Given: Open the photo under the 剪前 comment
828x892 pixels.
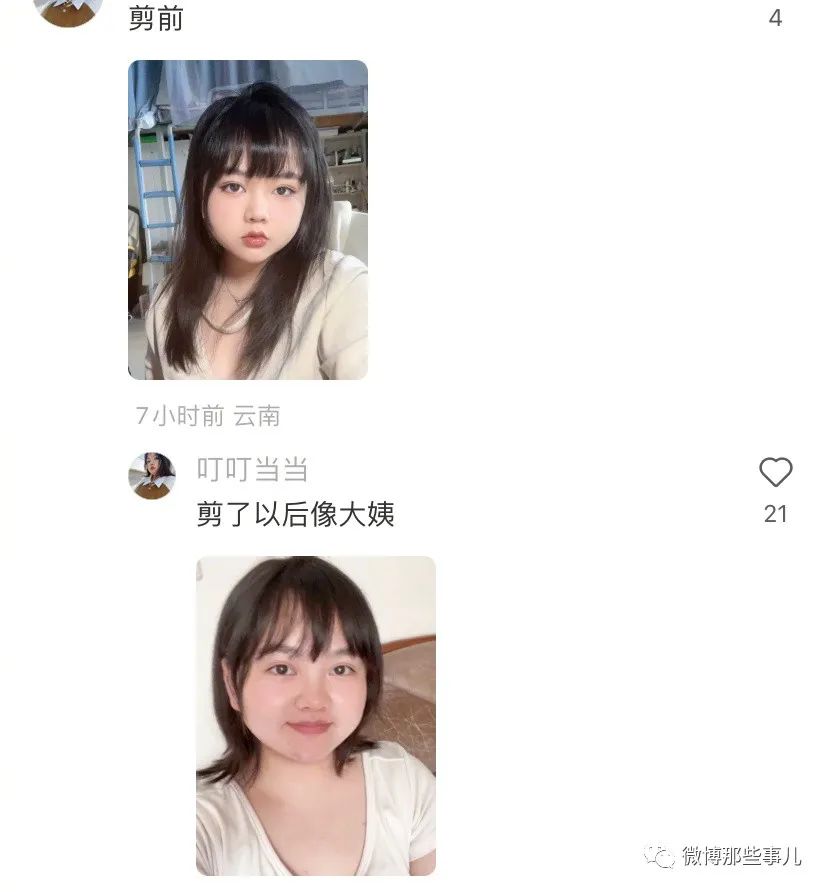Looking at the screenshot, I should point(247,220).
